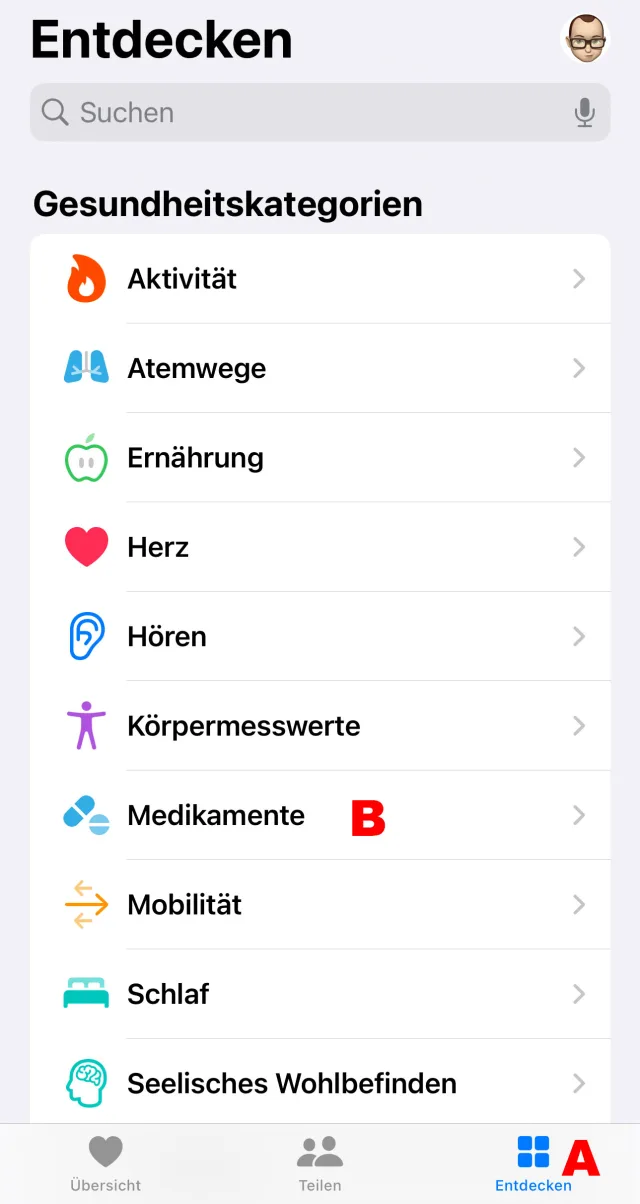Open the Aktivität category

point(320,279)
